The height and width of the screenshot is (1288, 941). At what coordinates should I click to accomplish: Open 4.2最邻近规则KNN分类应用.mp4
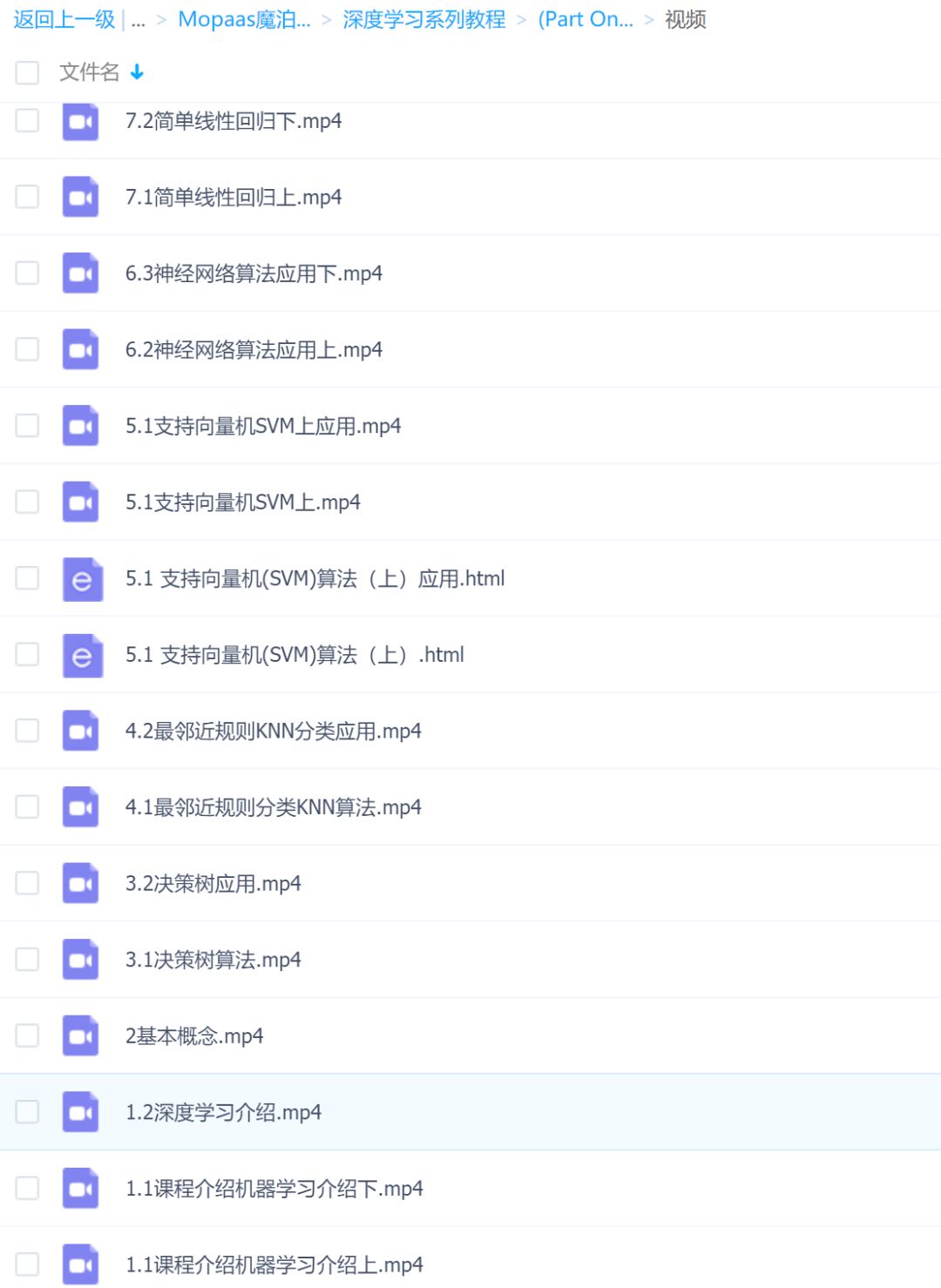pos(274,731)
